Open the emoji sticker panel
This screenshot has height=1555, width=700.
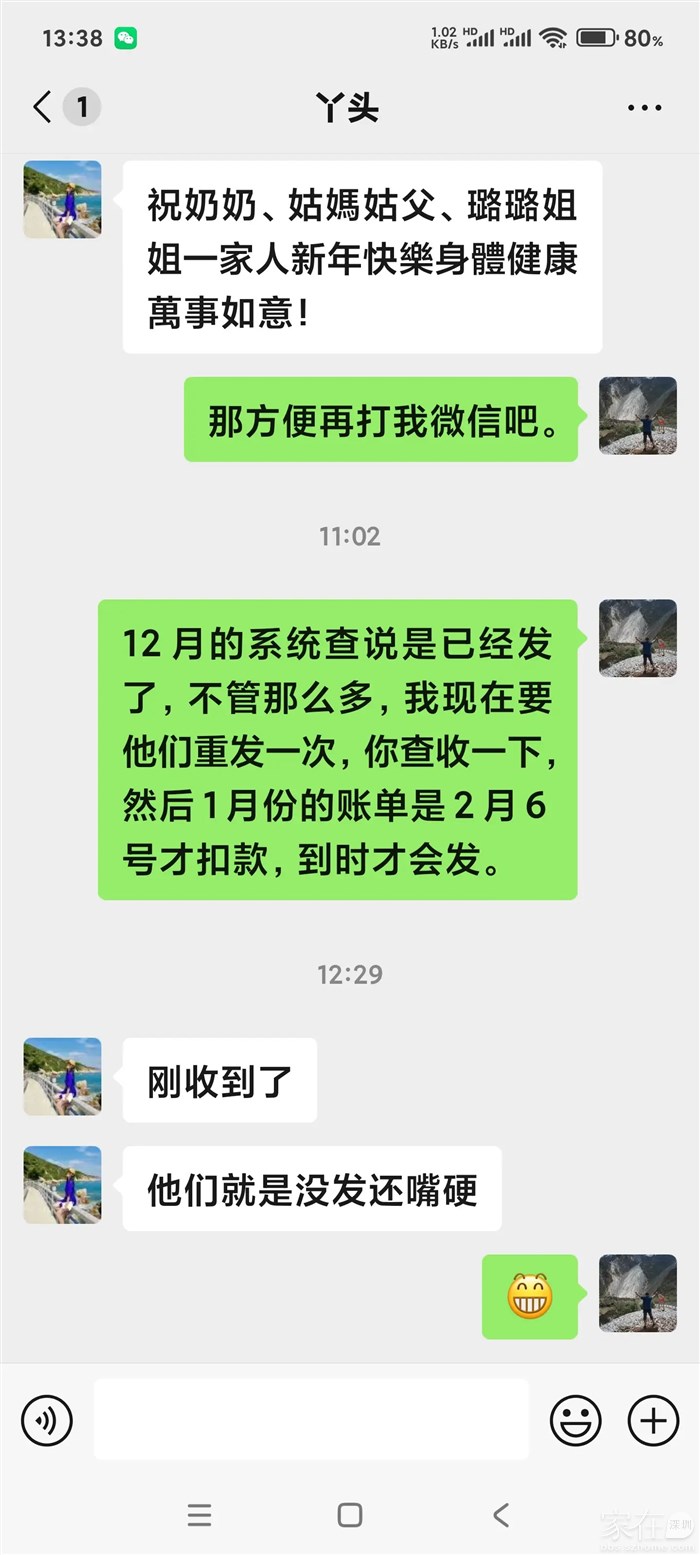(x=576, y=1420)
